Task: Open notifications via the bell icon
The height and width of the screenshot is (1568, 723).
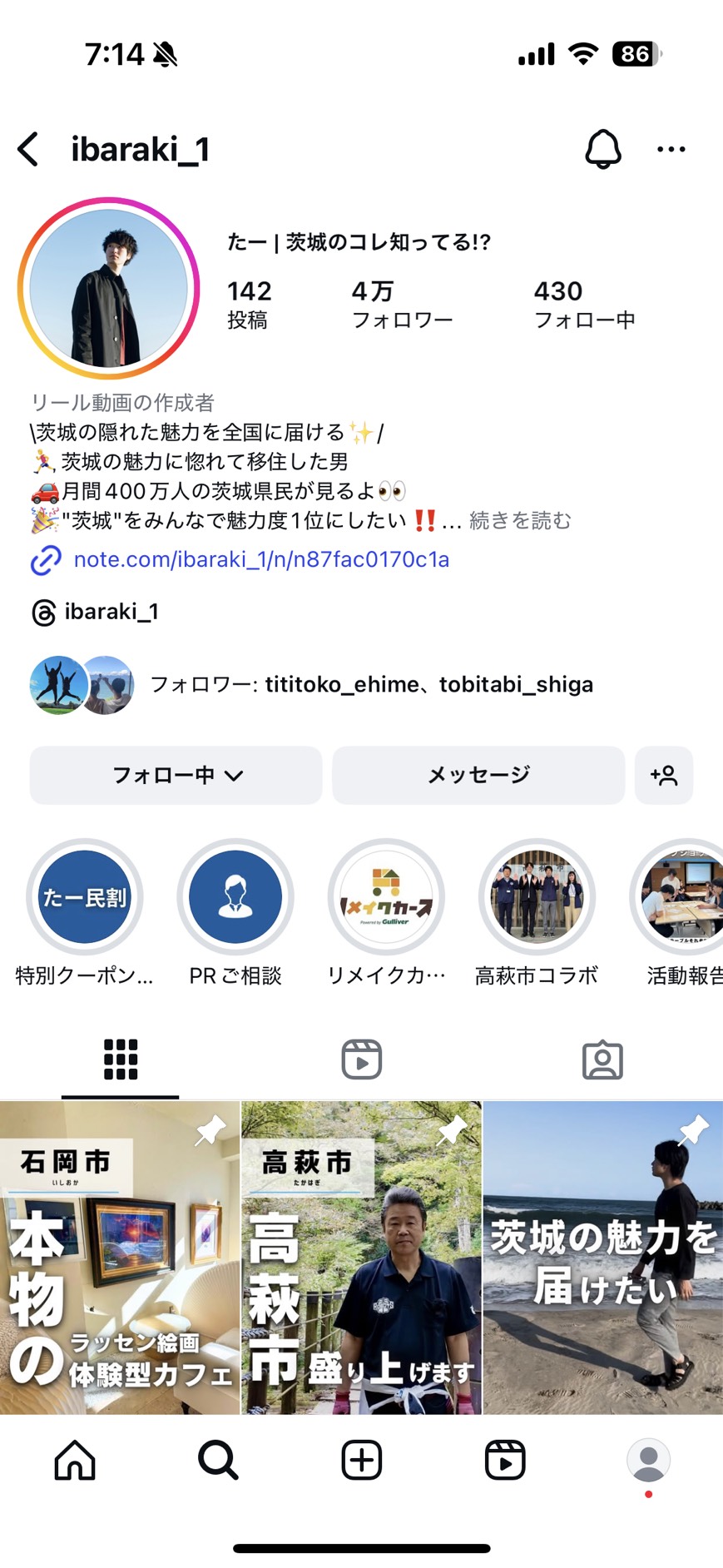Action: (603, 149)
